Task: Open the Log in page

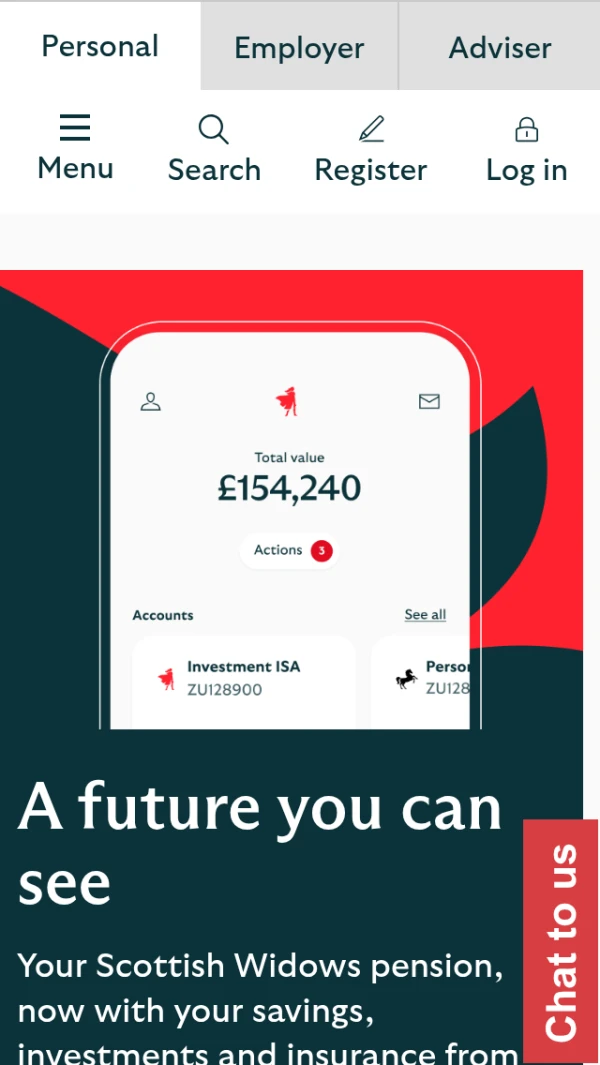Action: coord(526,150)
